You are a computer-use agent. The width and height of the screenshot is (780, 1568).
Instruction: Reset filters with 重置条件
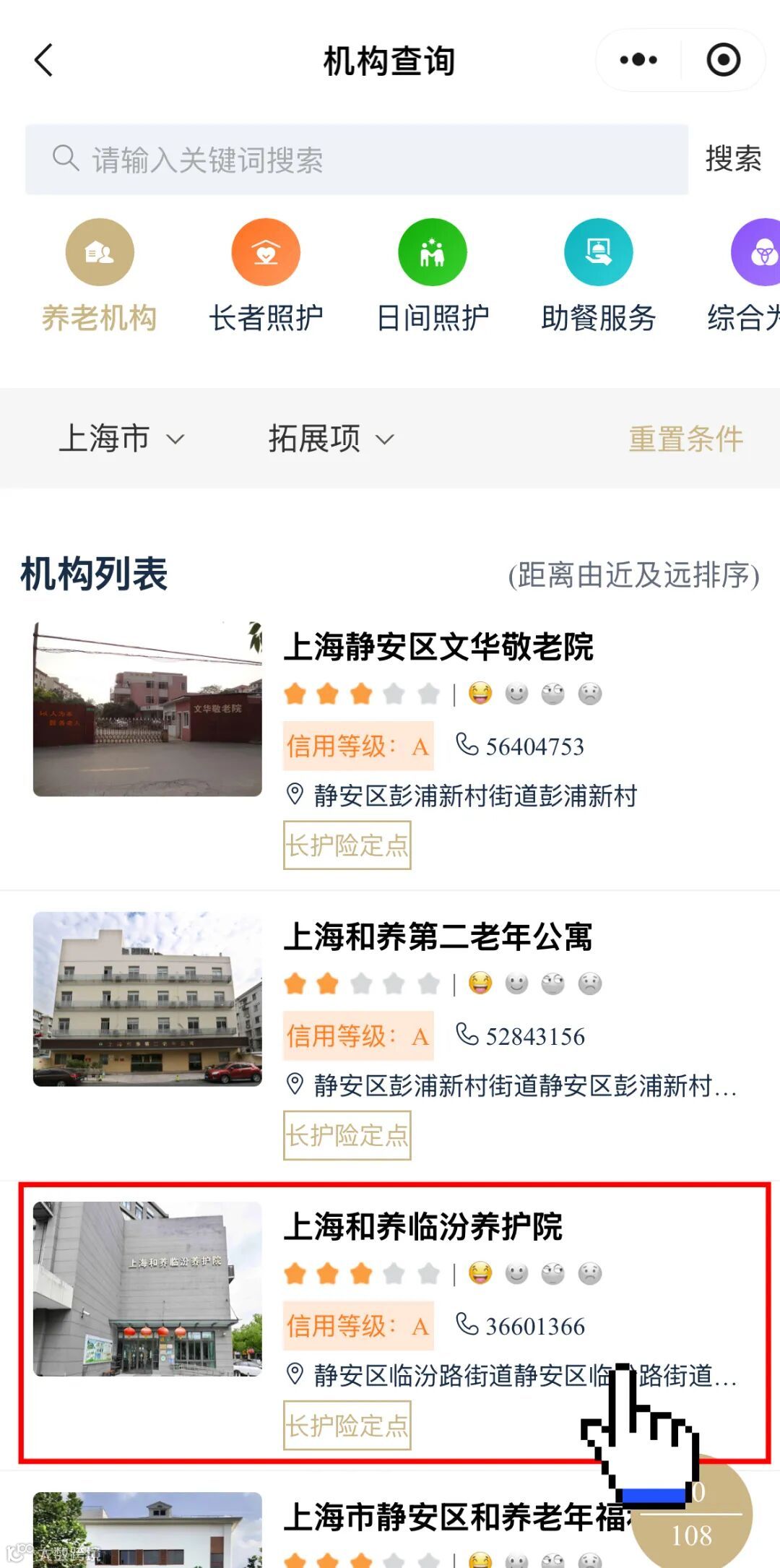coord(685,439)
